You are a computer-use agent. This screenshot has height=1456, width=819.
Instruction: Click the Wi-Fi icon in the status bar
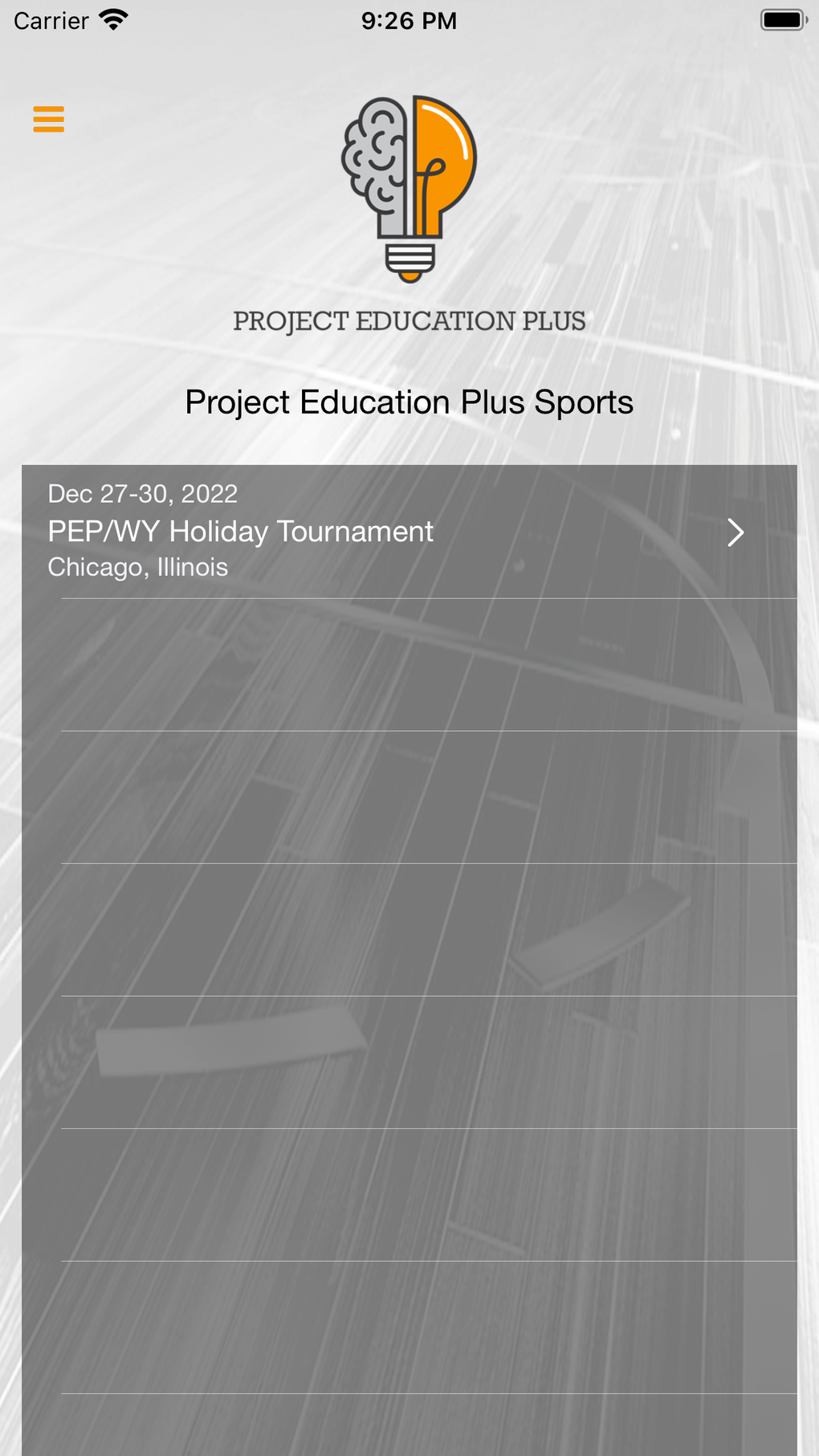pos(115,19)
